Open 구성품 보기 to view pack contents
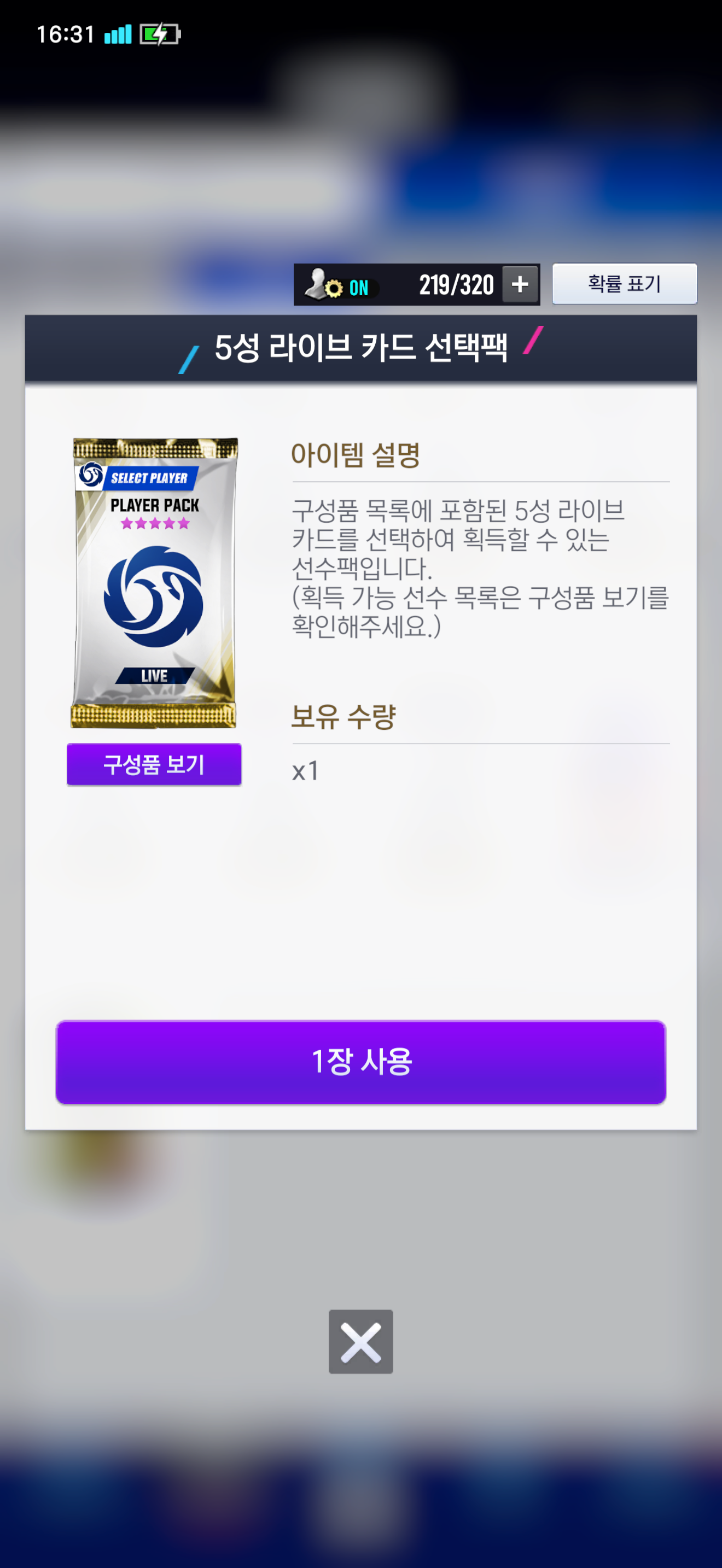 (154, 764)
